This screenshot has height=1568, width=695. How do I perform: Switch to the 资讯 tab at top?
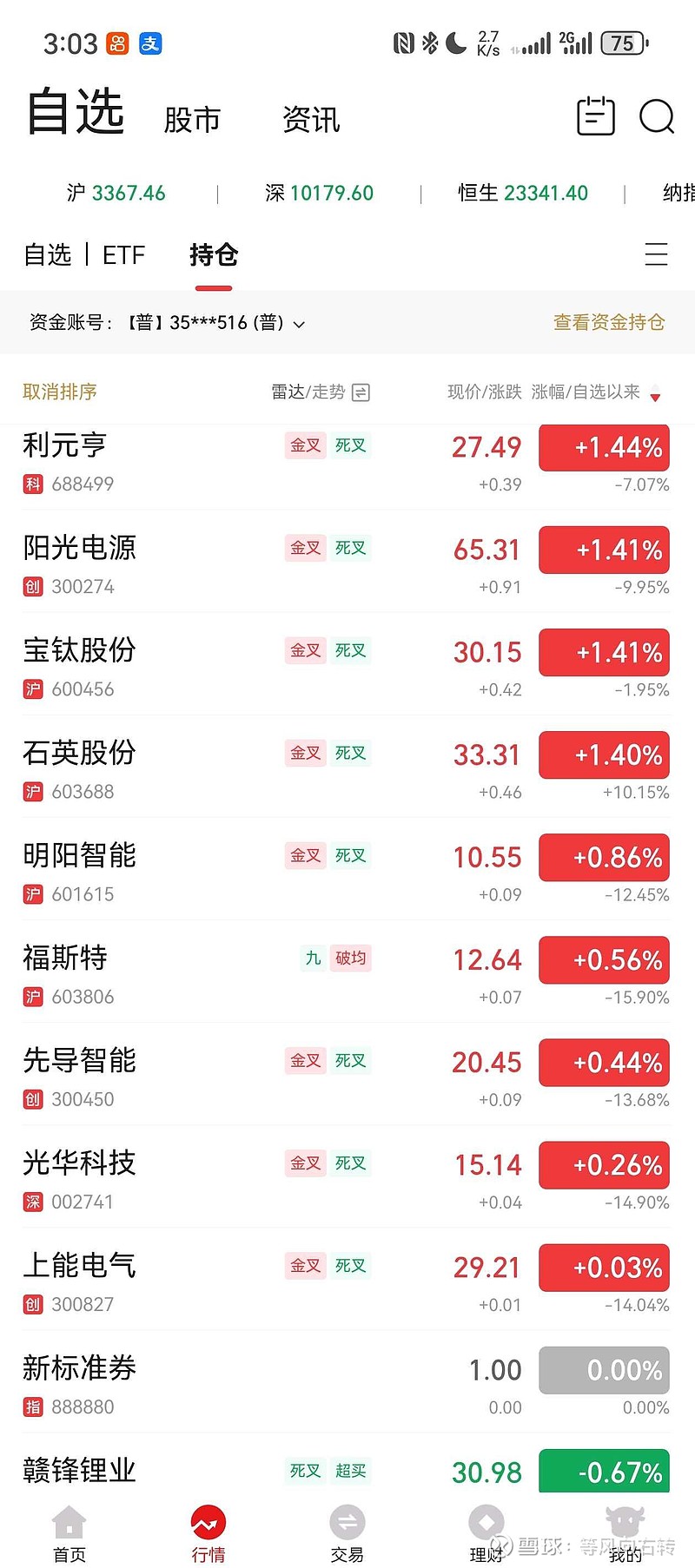310,119
